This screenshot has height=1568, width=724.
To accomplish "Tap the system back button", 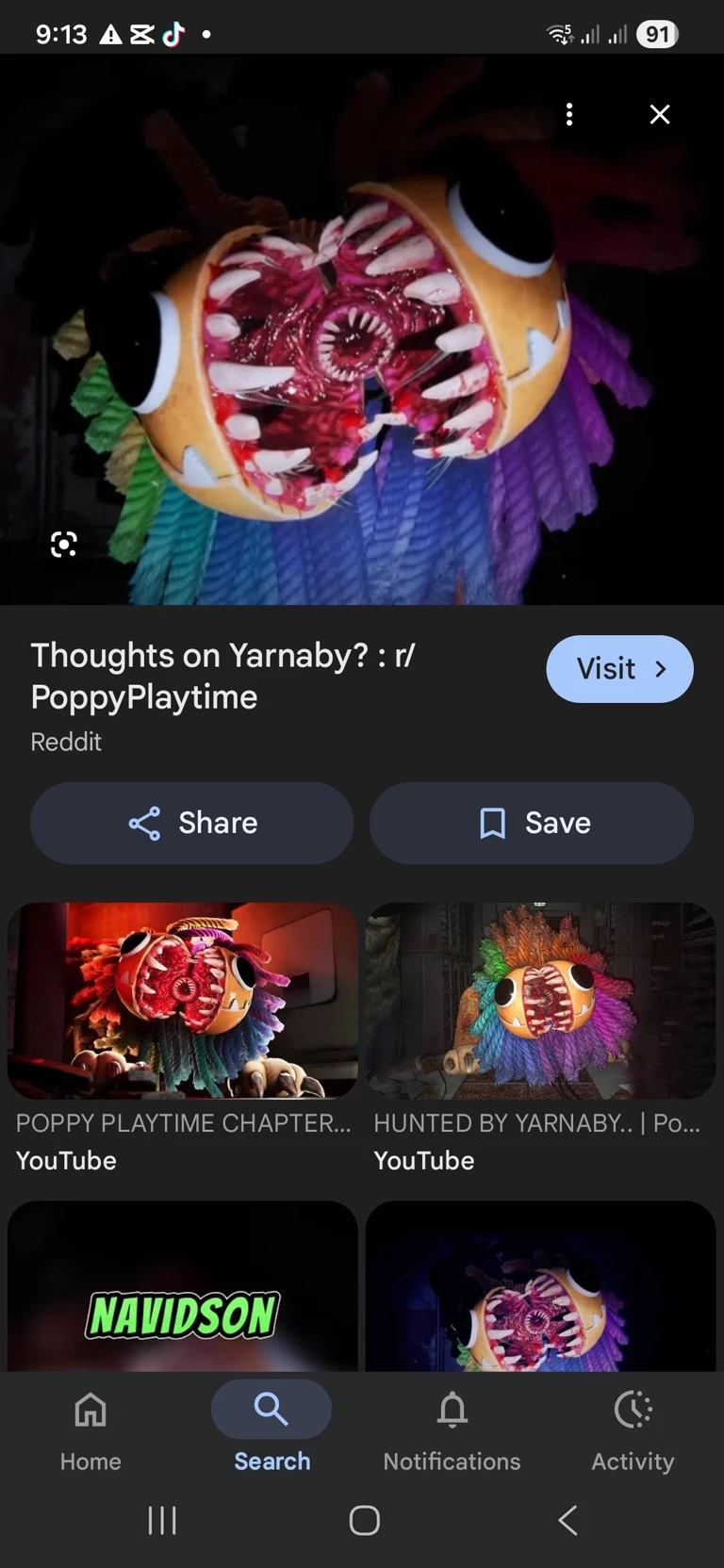I will point(568,1520).
